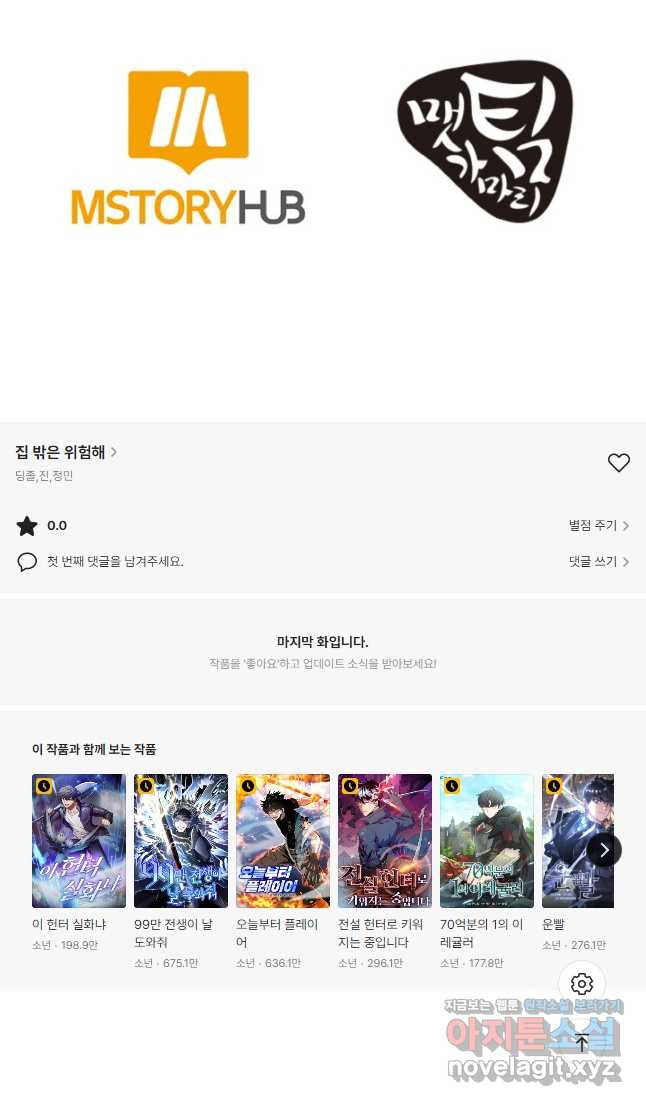Tap 댓글 쓰기 to write a comment
The image size is (646, 1106).
pos(598,562)
